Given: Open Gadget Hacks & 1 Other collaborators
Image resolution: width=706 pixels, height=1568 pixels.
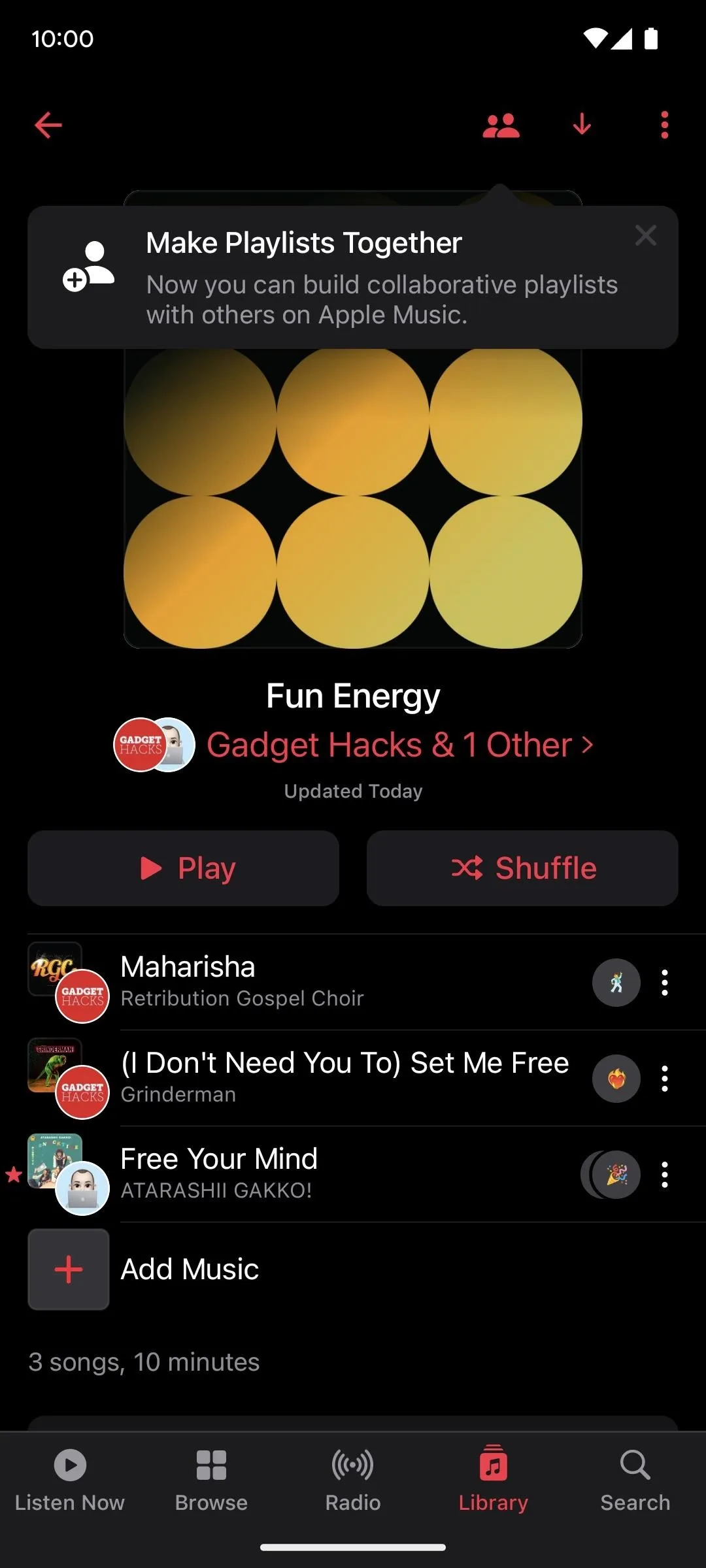Looking at the screenshot, I should [x=399, y=745].
